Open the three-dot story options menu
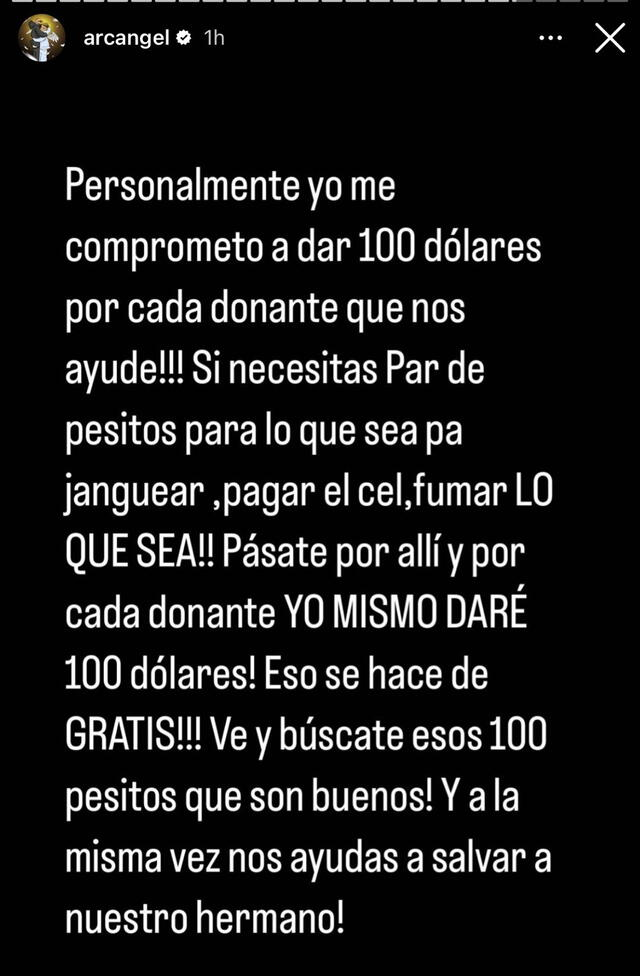Image resolution: width=640 pixels, height=976 pixels. [550, 39]
